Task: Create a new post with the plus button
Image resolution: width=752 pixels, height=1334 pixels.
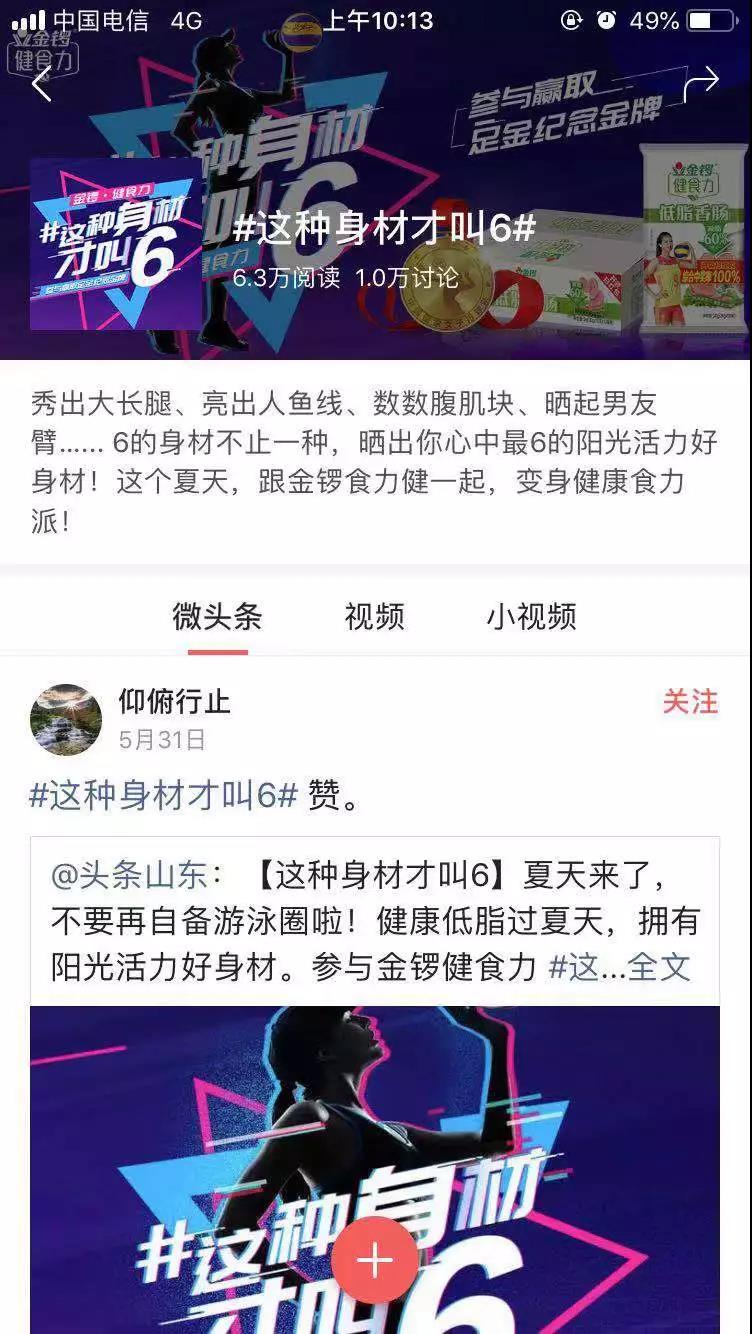Action: coord(375,1261)
